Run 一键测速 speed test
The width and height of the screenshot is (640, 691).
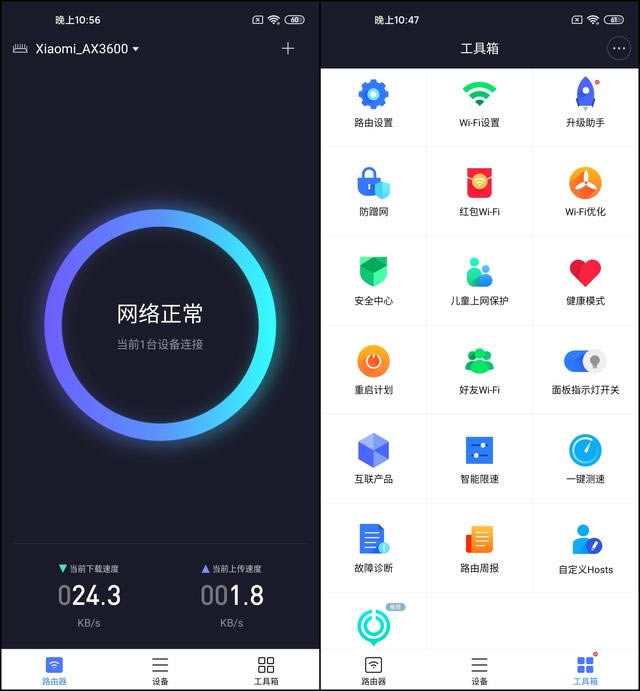(x=585, y=460)
